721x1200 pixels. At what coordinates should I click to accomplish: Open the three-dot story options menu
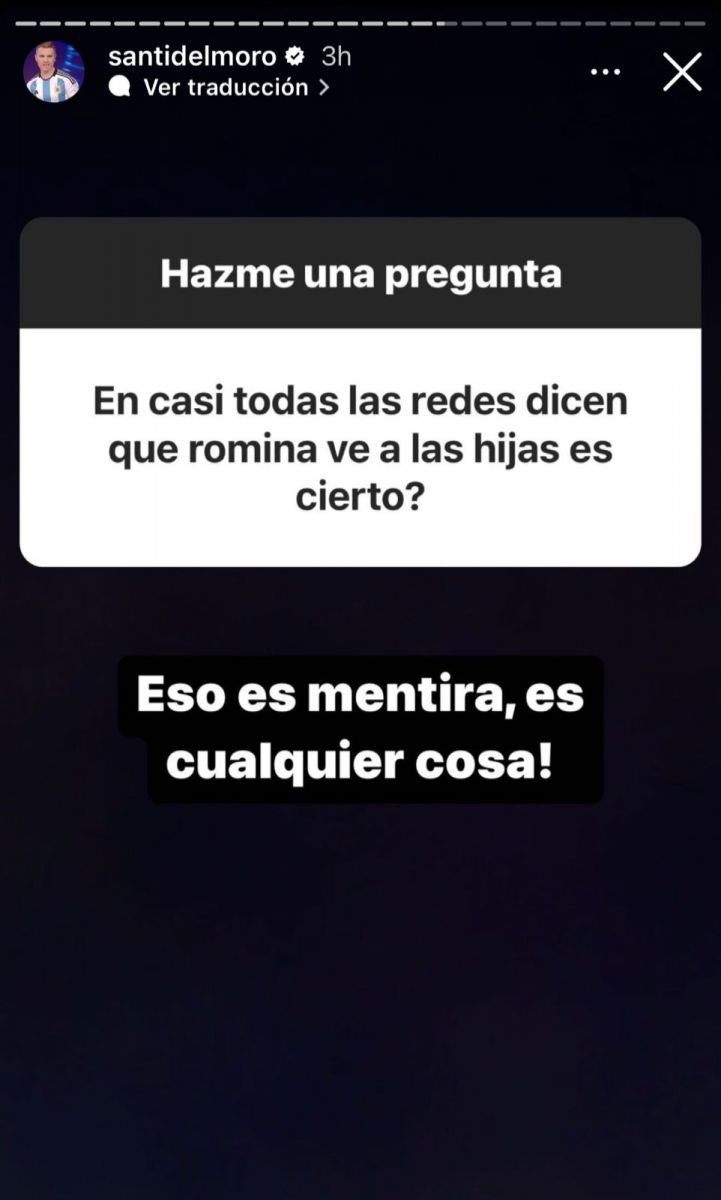(606, 72)
